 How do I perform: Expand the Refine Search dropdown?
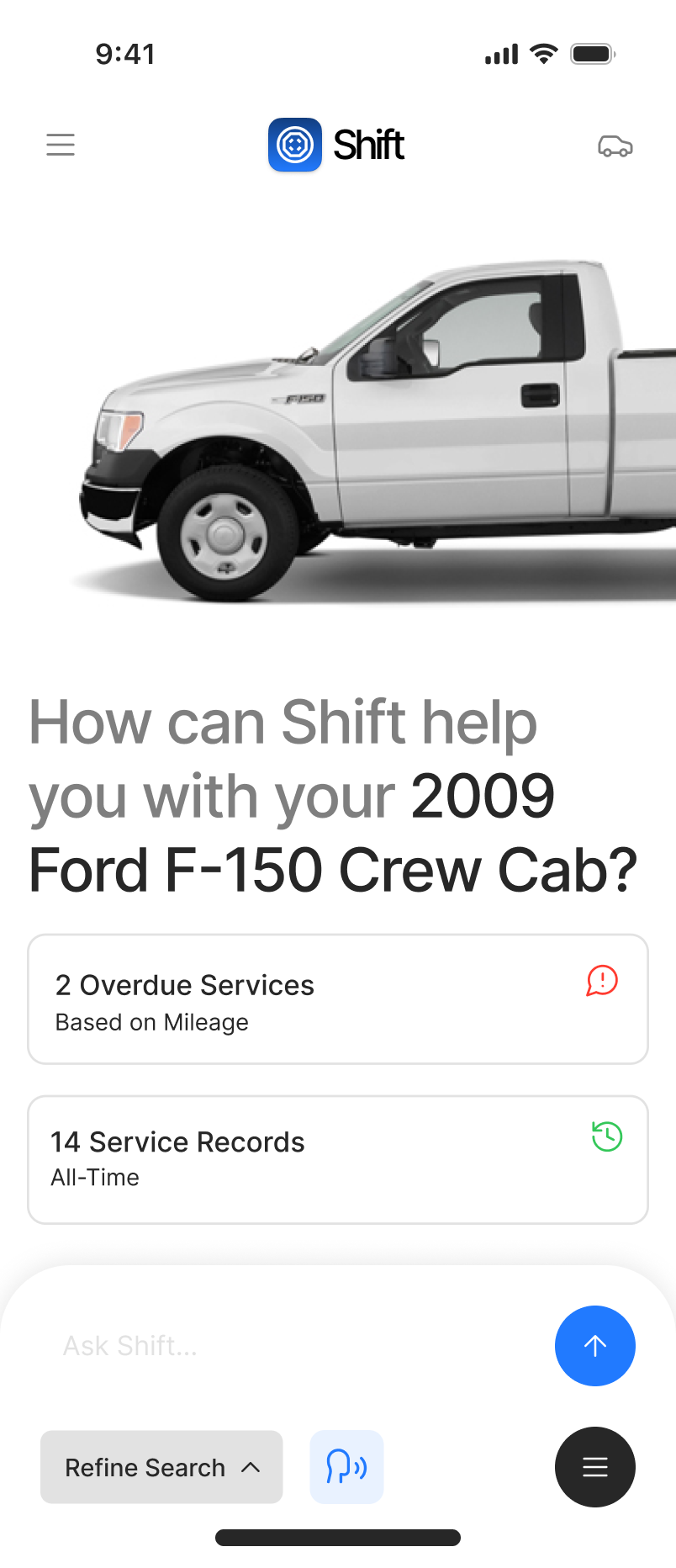[161, 1467]
